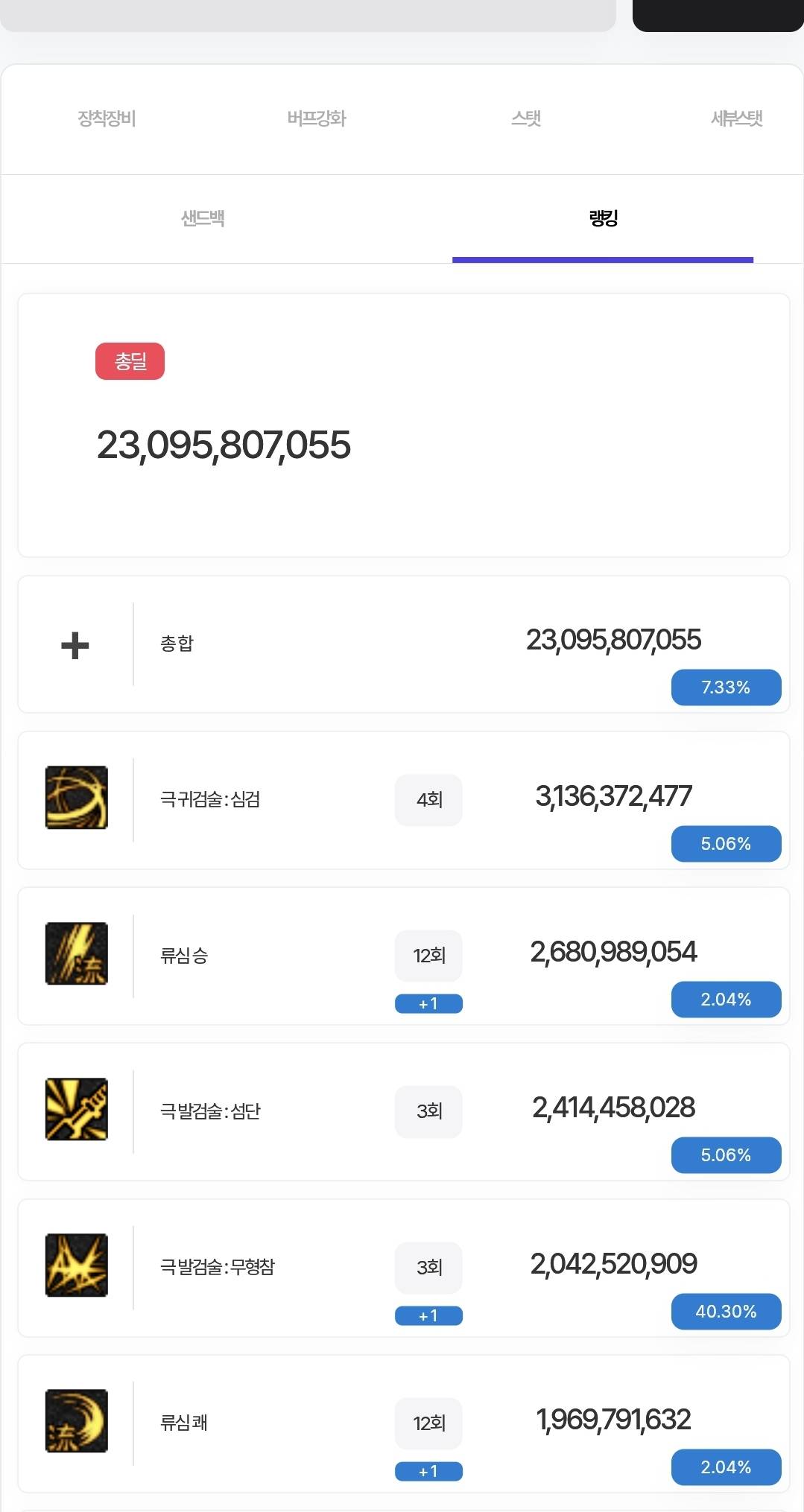Image resolution: width=804 pixels, height=1512 pixels.
Task: Expand the 총합 row plus icon
Action: tap(75, 645)
